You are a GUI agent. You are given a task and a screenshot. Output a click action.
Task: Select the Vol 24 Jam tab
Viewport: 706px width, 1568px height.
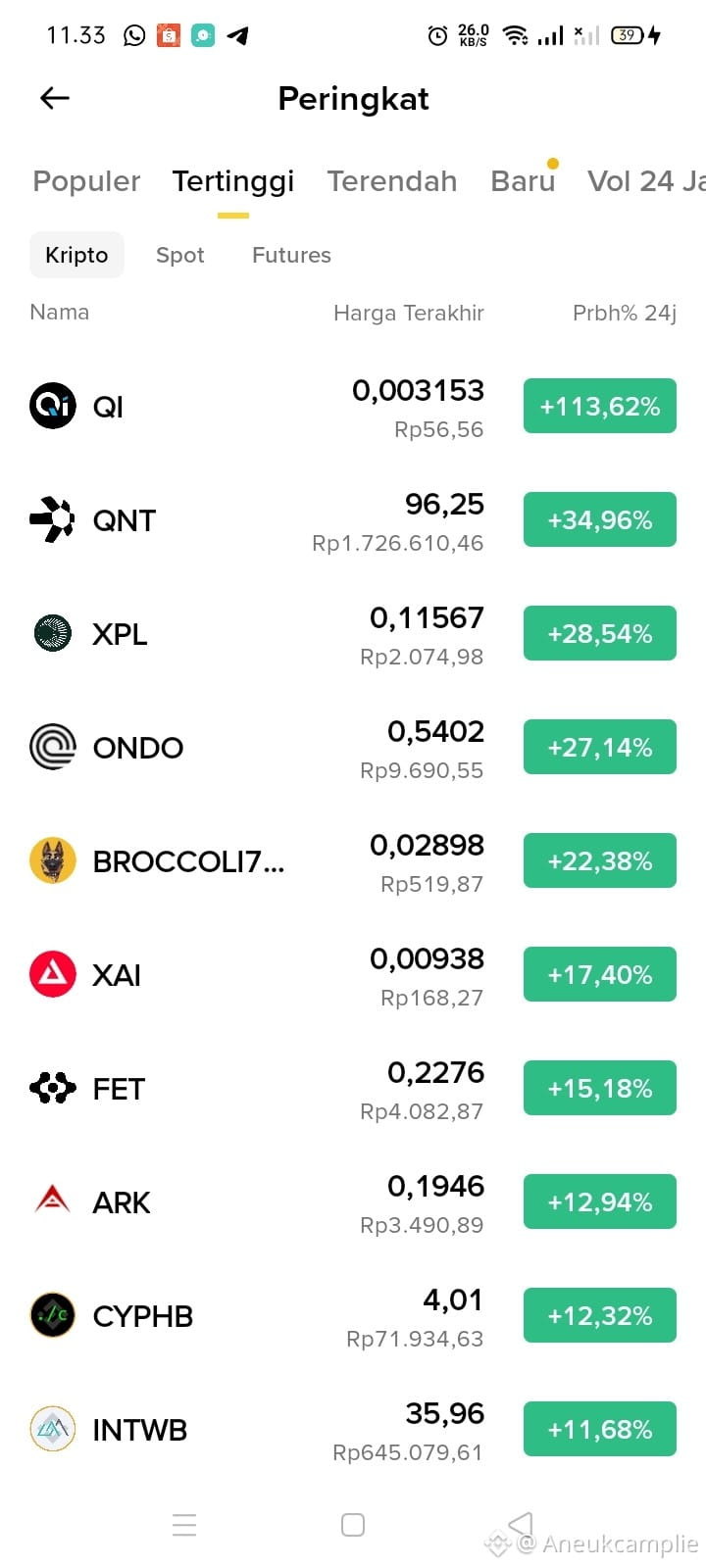click(646, 181)
